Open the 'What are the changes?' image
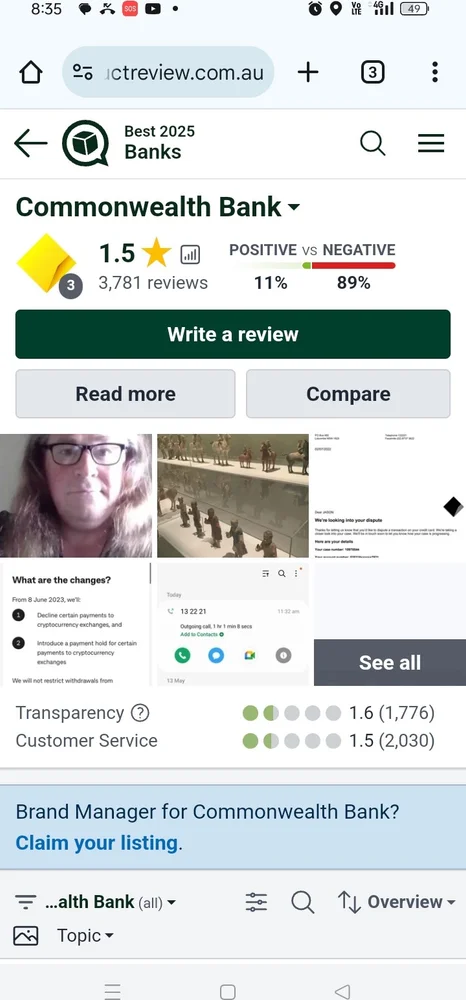The width and height of the screenshot is (466, 1000). 76,624
